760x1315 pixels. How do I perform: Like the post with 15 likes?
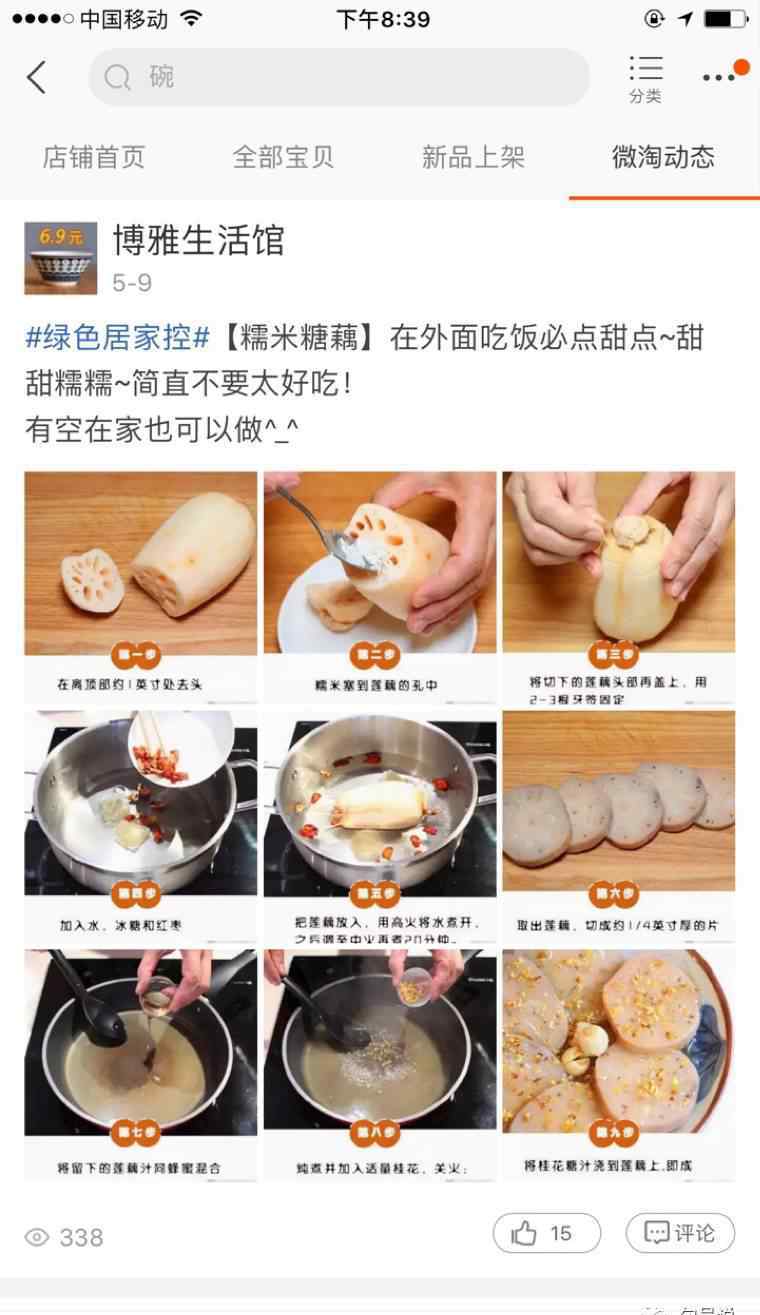(546, 1233)
